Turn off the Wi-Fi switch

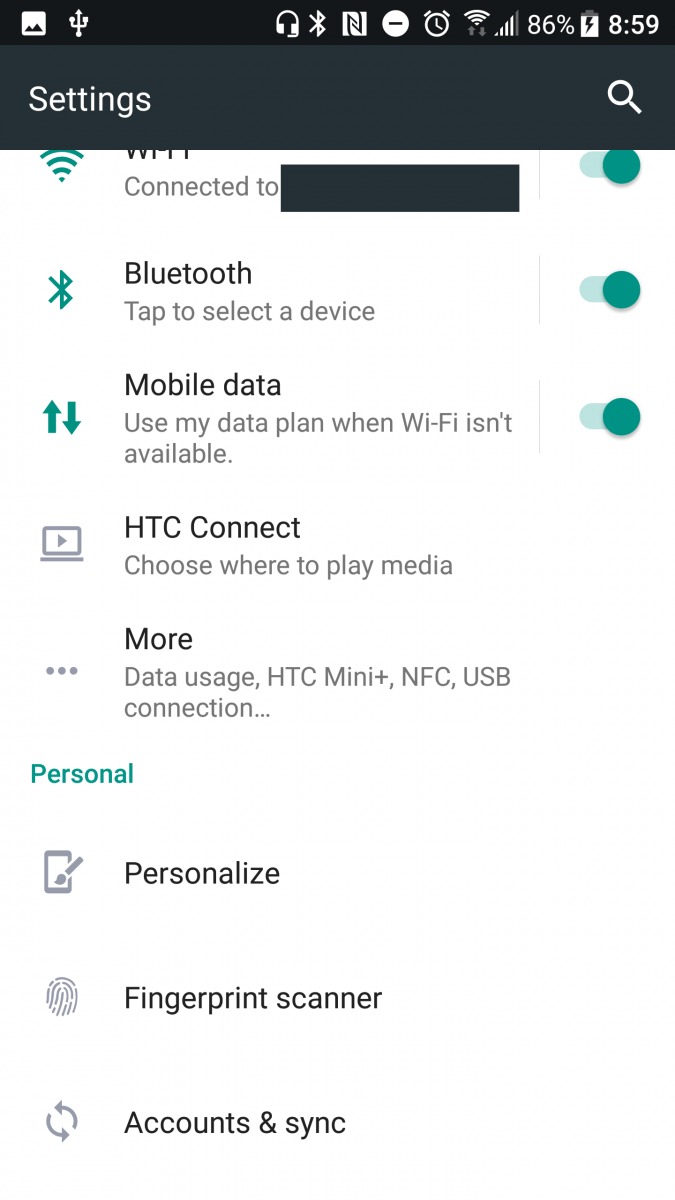(x=610, y=167)
